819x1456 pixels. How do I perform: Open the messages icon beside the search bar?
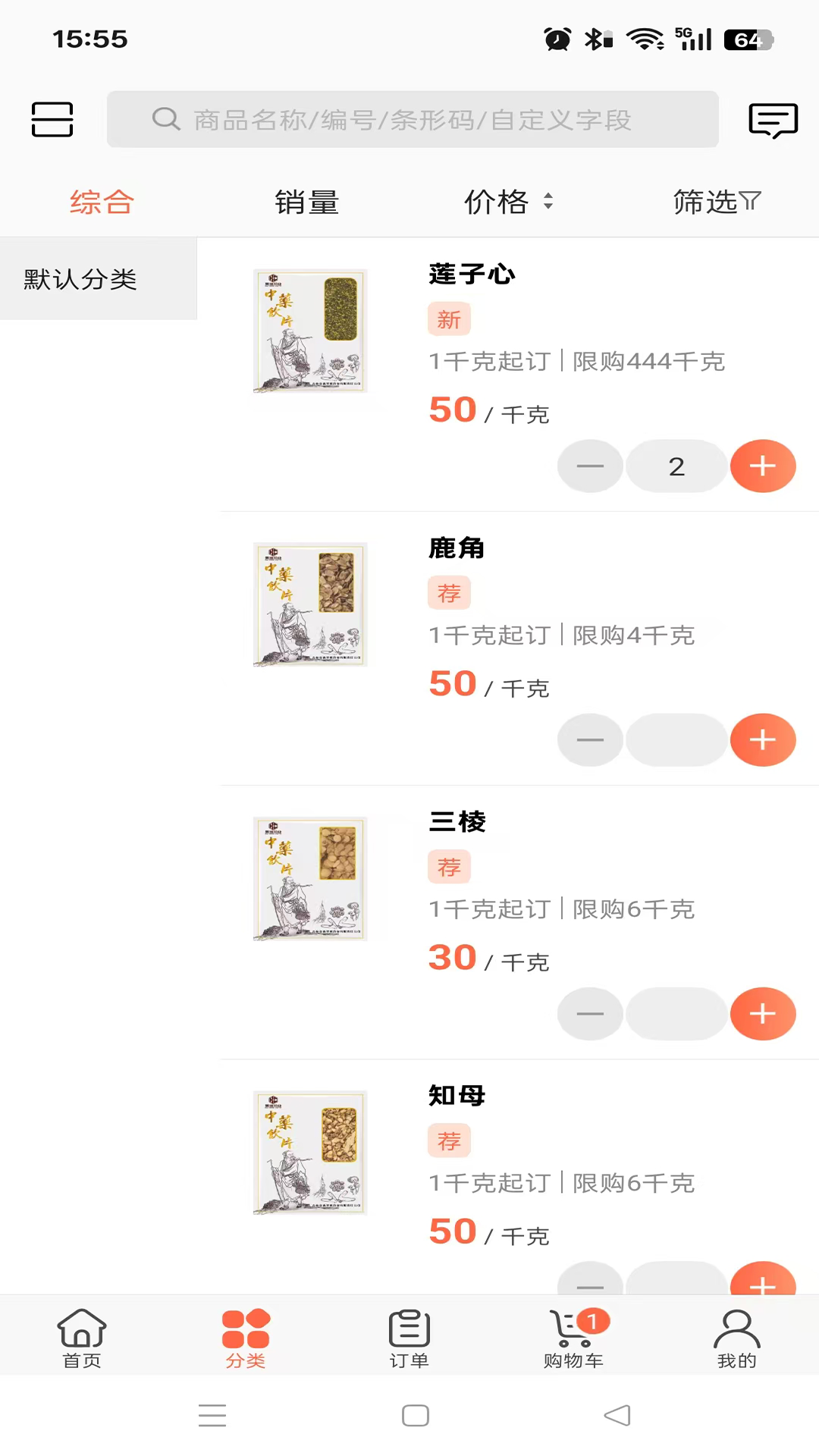pos(773,119)
